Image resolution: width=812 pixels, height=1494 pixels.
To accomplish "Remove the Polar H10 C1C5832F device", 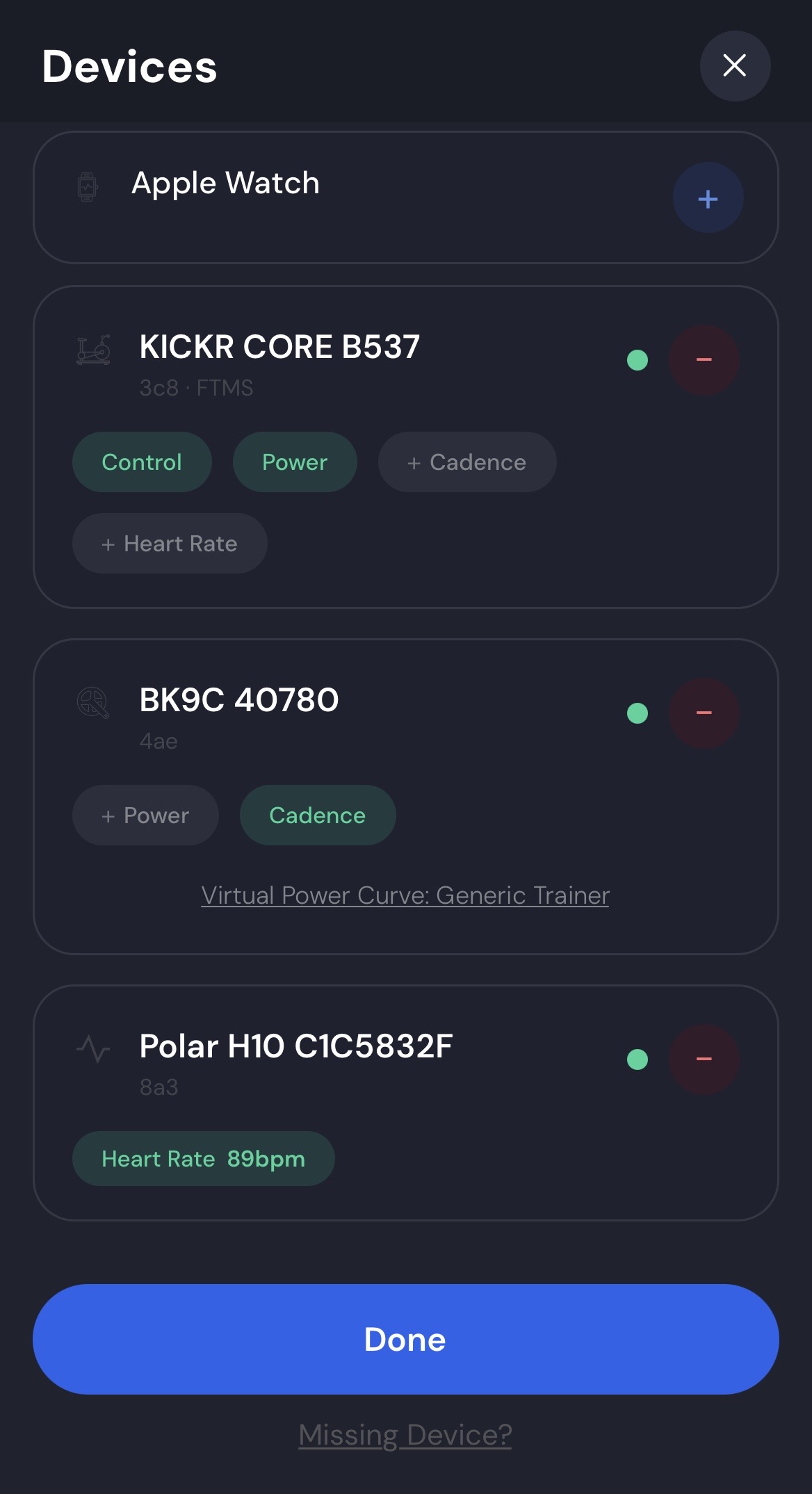I will click(x=704, y=1059).
